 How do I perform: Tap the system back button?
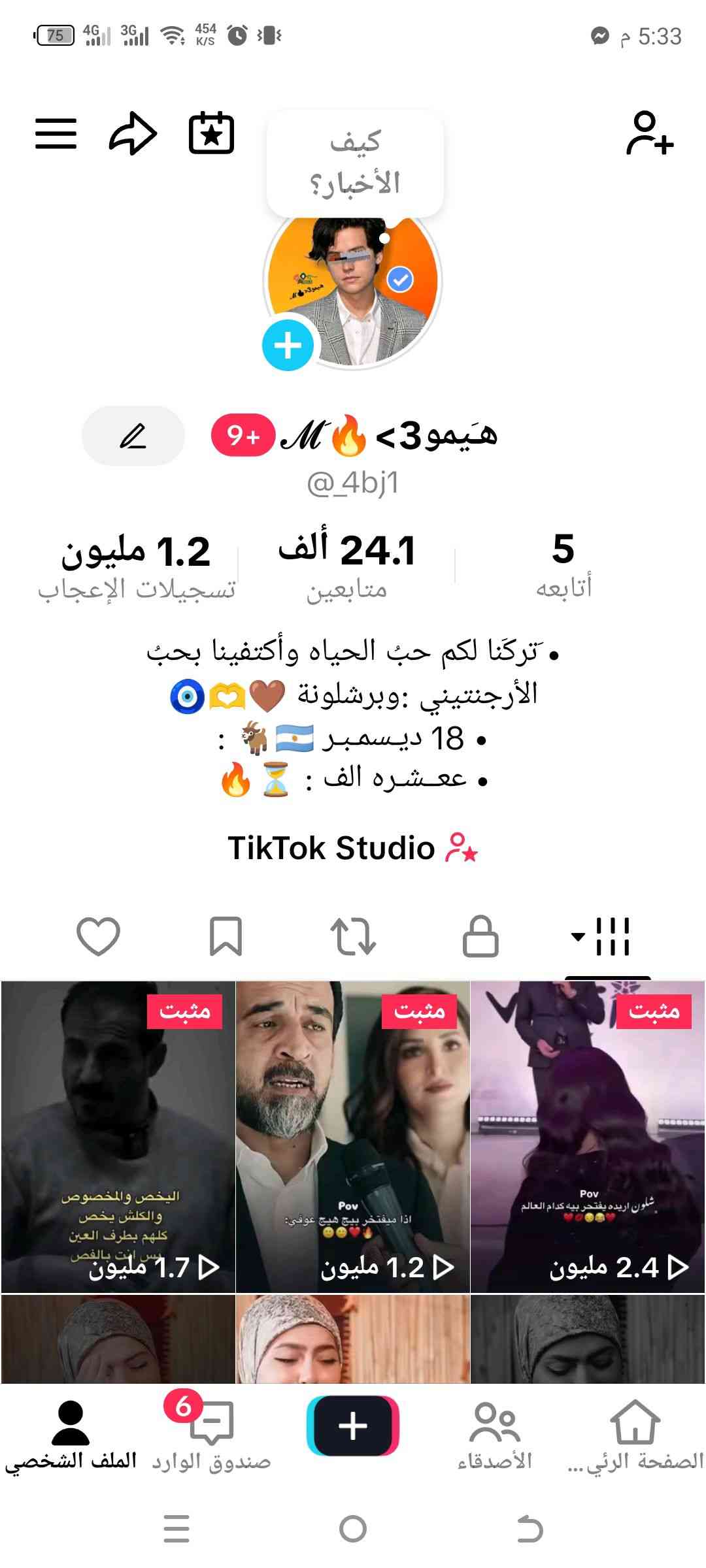point(529,1529)
